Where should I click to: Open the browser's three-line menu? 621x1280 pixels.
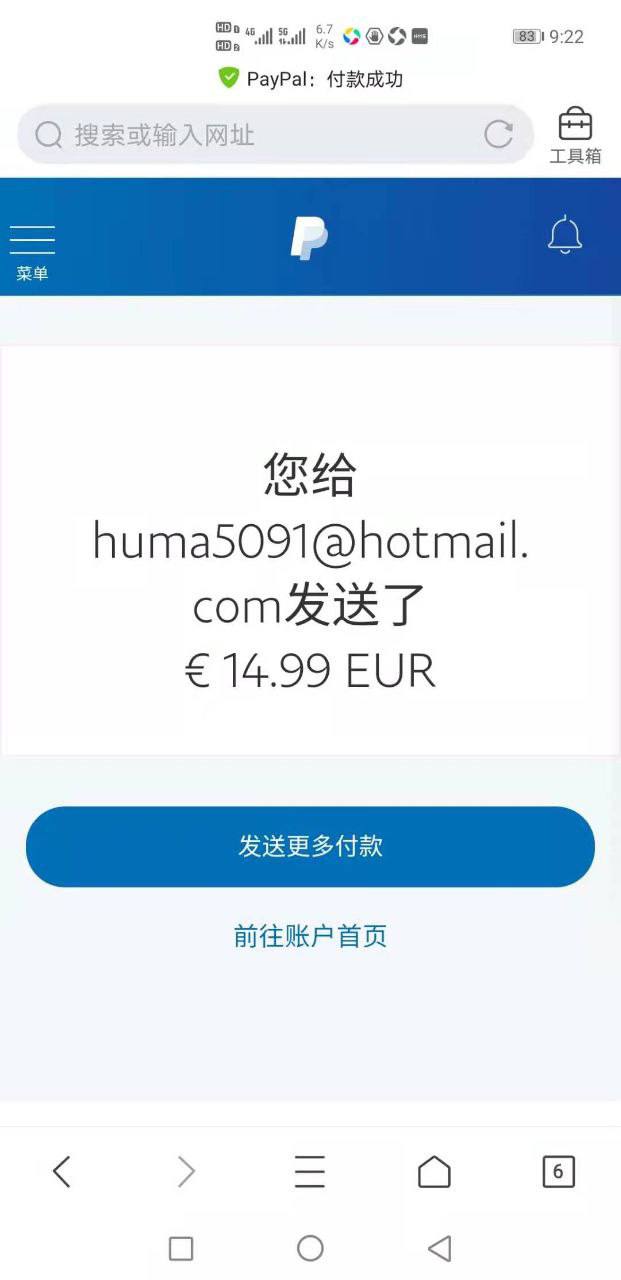[310, 1171]
